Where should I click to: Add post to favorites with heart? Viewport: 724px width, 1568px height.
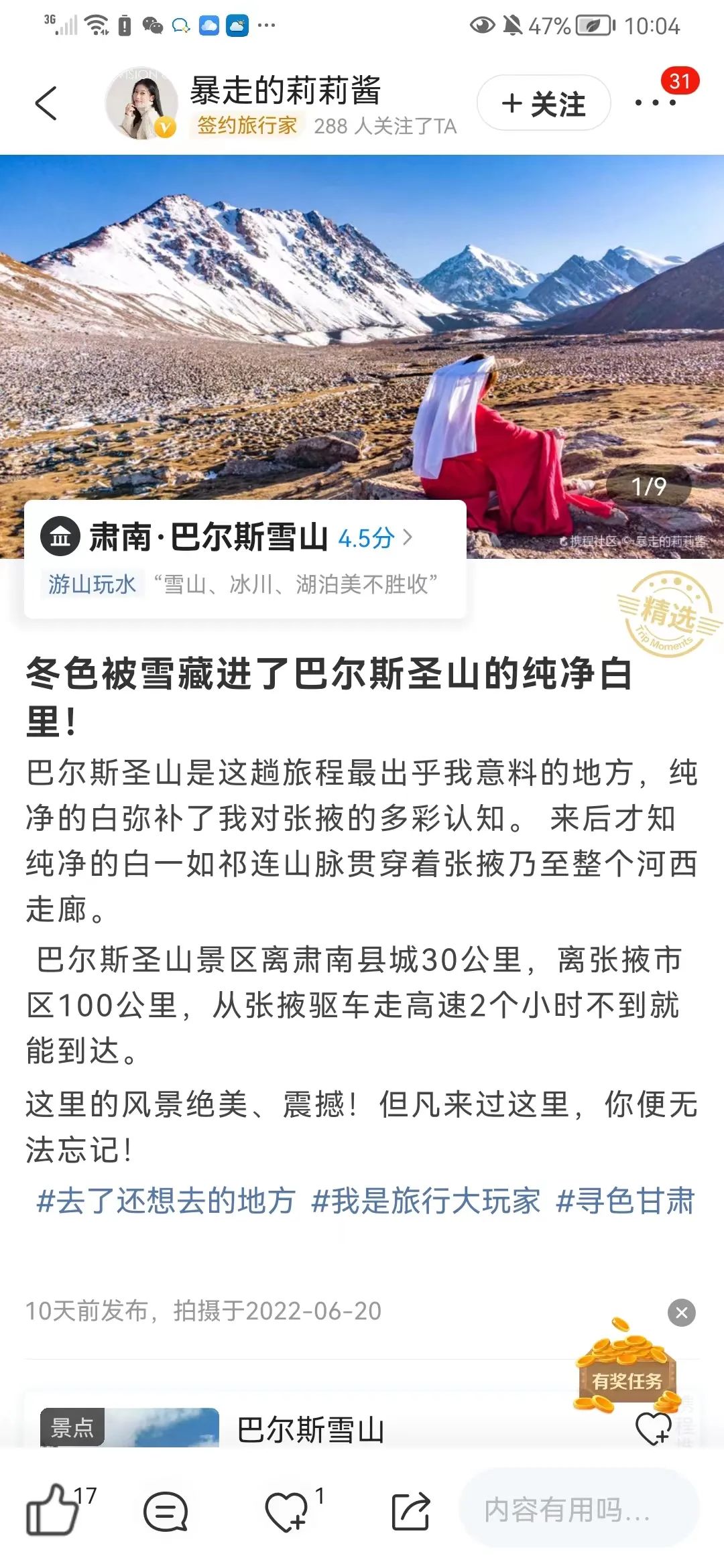point(287,1512)
